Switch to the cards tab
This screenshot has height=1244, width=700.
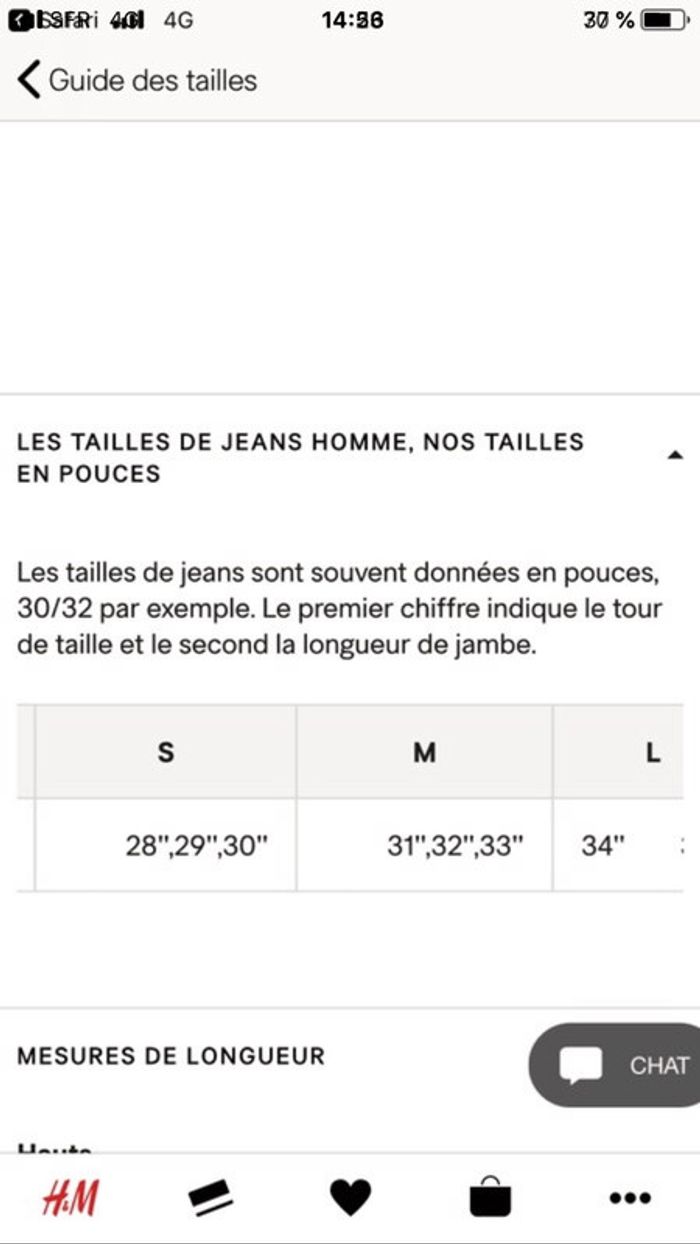(x=210, y=1197)
